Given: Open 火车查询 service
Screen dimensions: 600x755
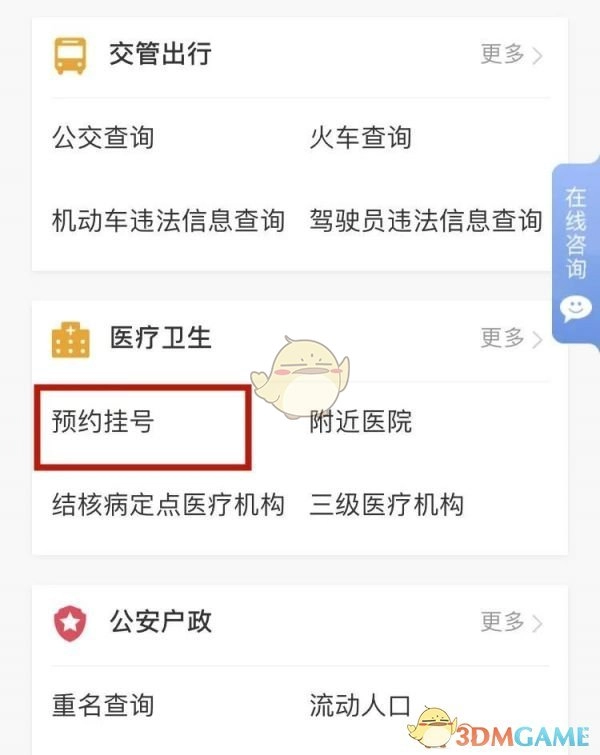Looking at the screenshot, I should coord(360,137).
